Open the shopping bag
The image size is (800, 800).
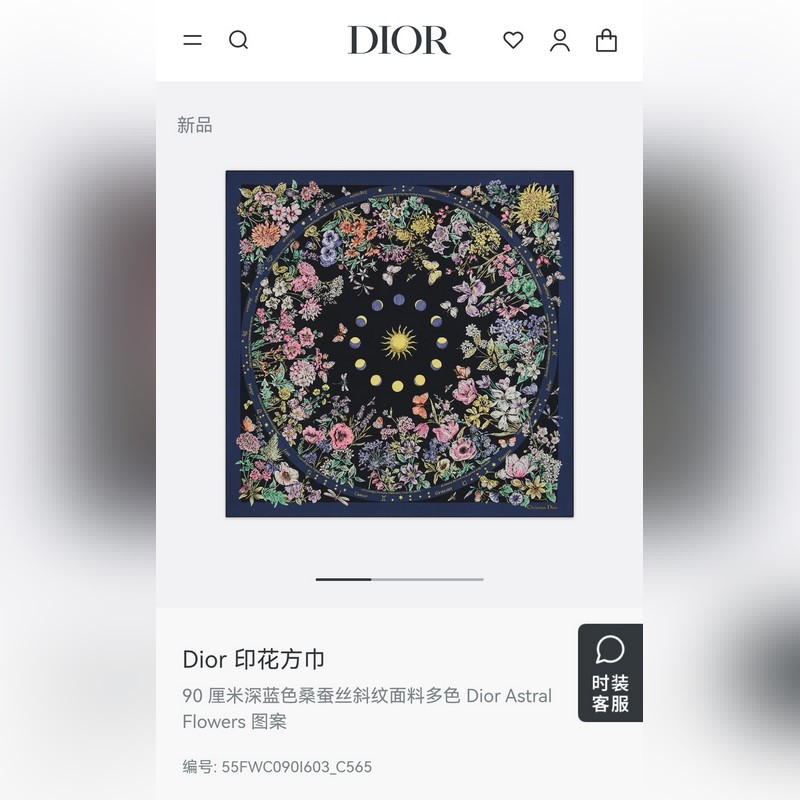[x=606, y=40]
